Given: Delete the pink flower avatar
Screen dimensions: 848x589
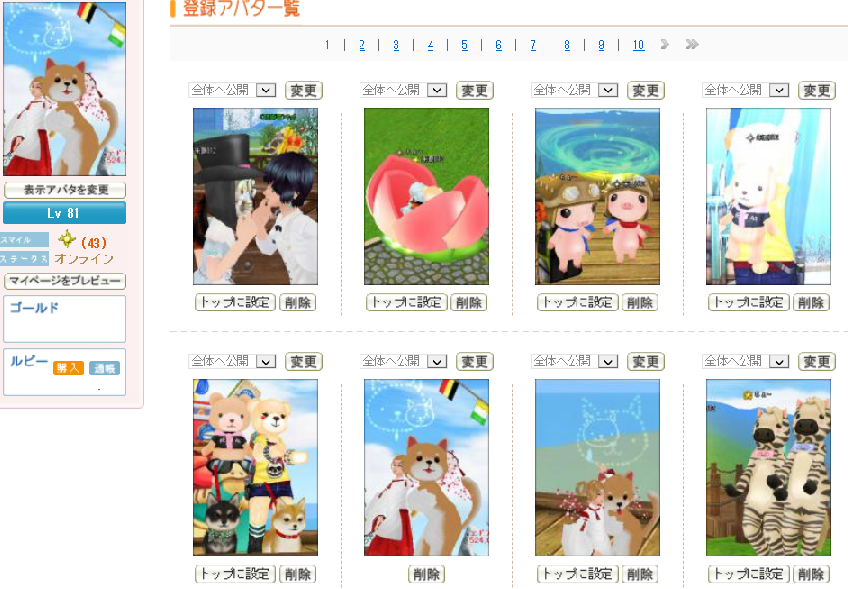Looking at the screenshot, I should [x=468, y=302].
